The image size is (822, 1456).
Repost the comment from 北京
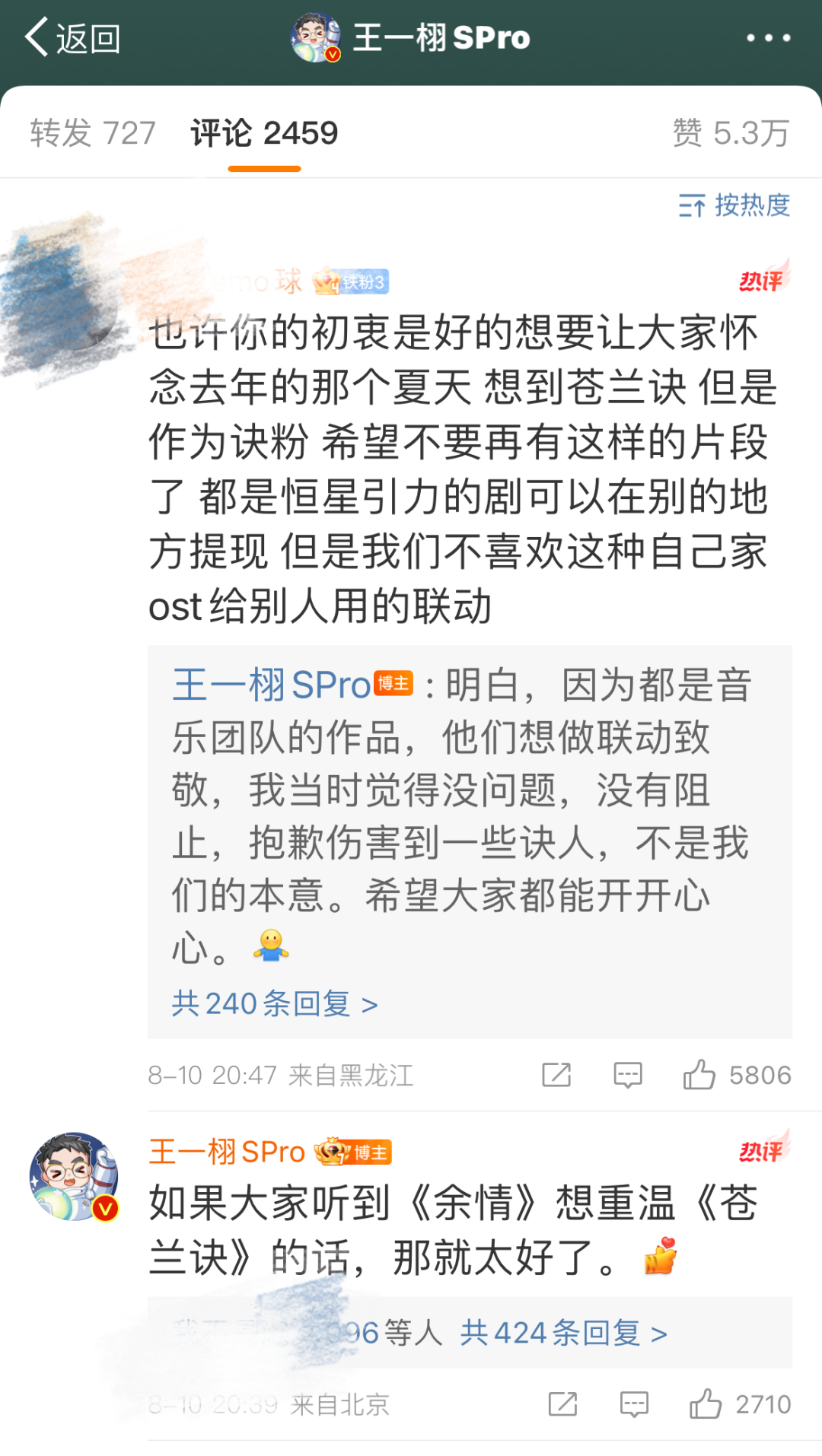pos(562,1404)
